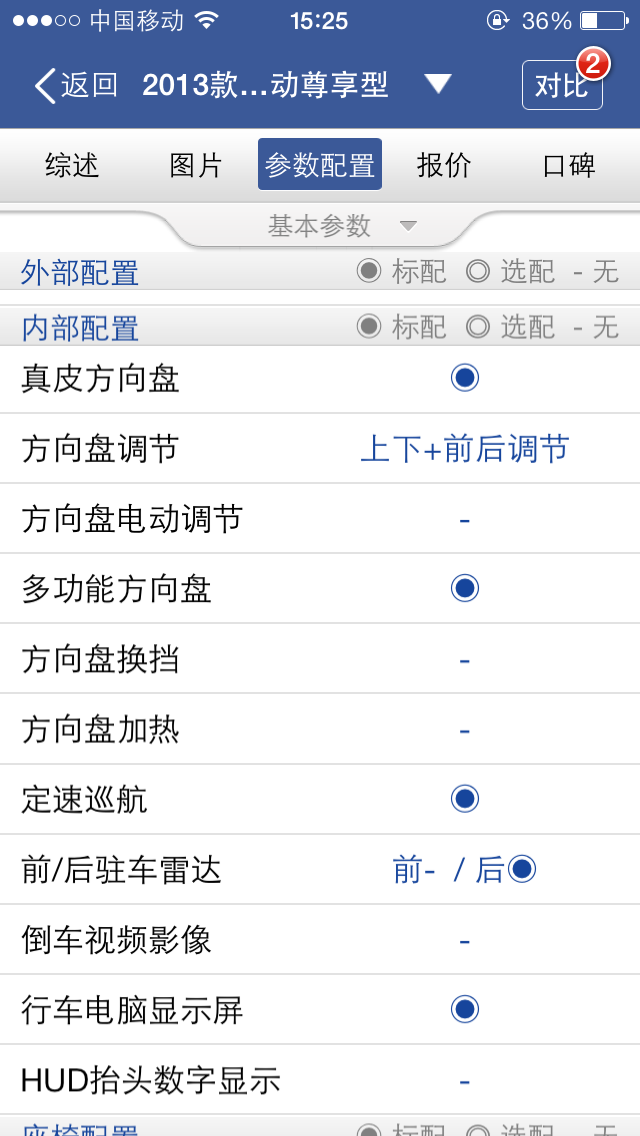
Task: Expand the 基本参数 section selector
Action: [340, 226]
